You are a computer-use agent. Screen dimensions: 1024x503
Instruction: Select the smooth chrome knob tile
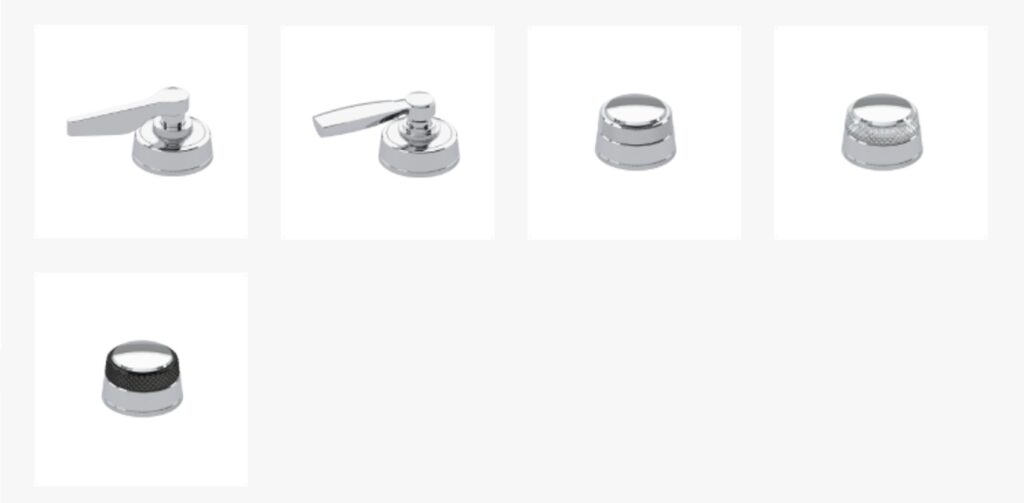[634, 132]
